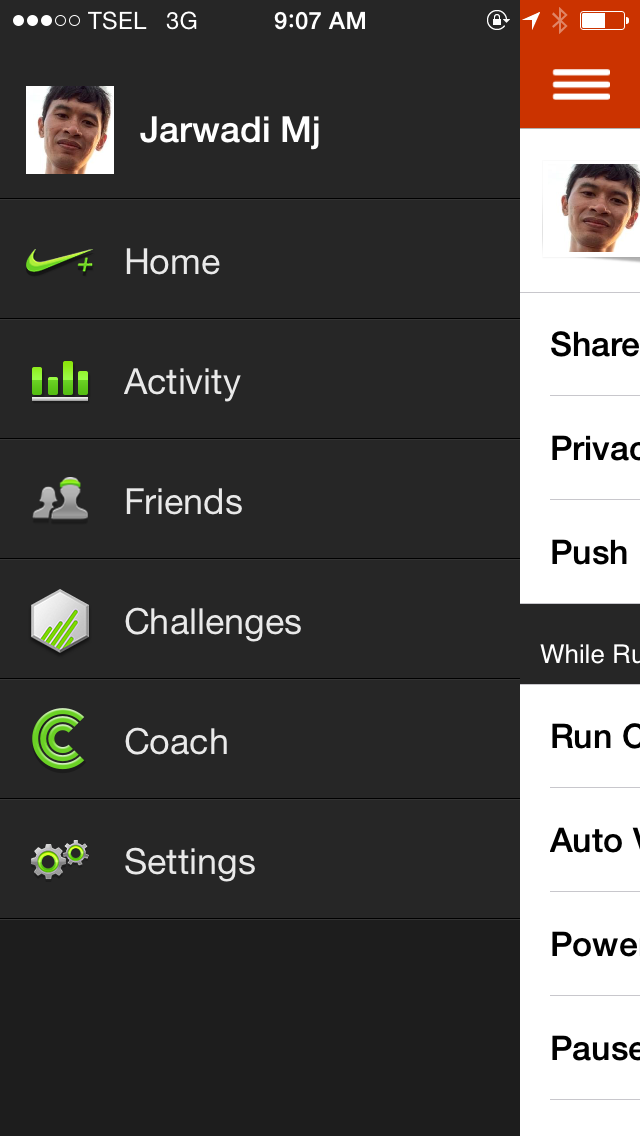This screenshot has height=1136, width=640.
Task: Open the Share settings row
Action: [594, 345]
